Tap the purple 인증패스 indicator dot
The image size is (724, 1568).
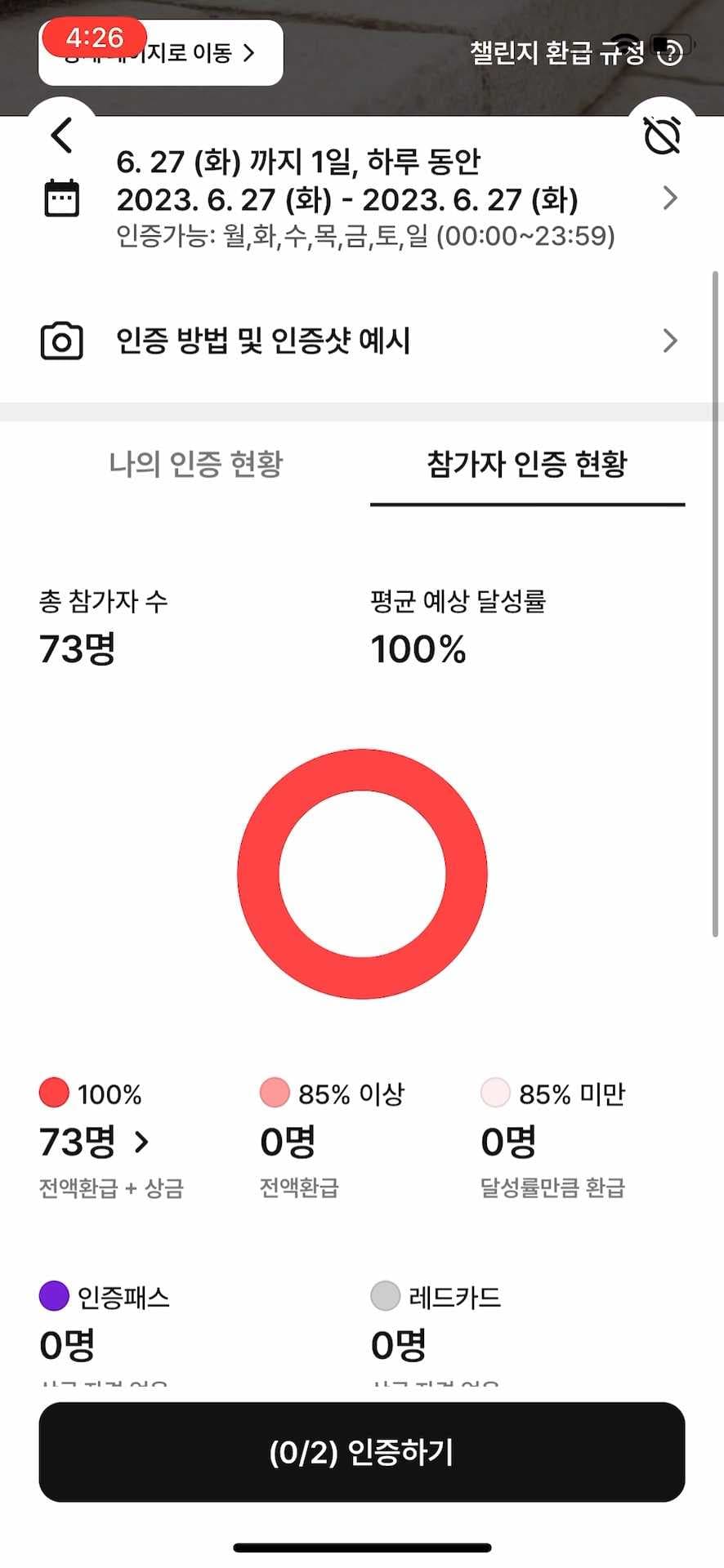[52, 1296]
